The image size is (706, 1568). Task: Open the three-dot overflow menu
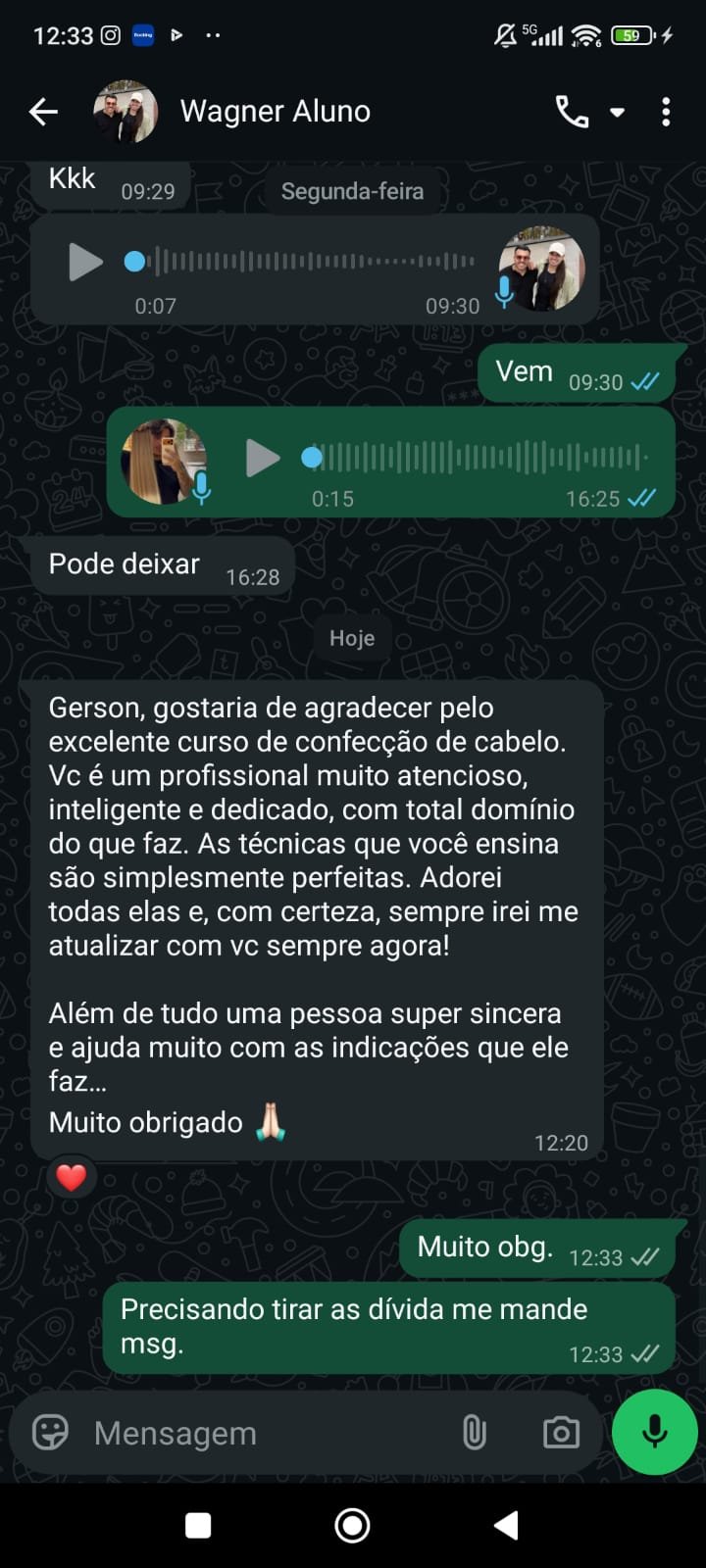666,112
